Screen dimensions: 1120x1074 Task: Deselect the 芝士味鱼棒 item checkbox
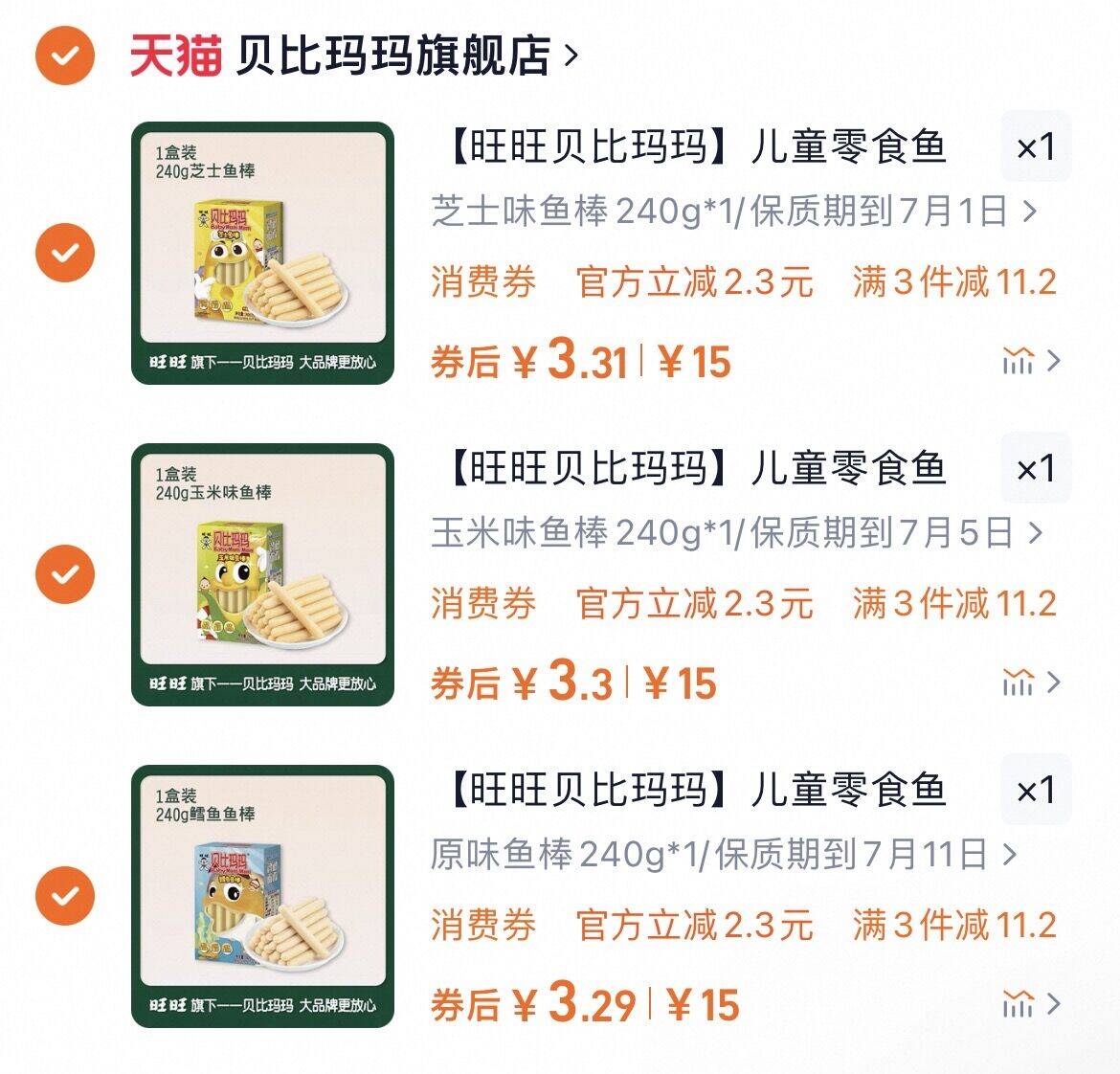point(64,253)
